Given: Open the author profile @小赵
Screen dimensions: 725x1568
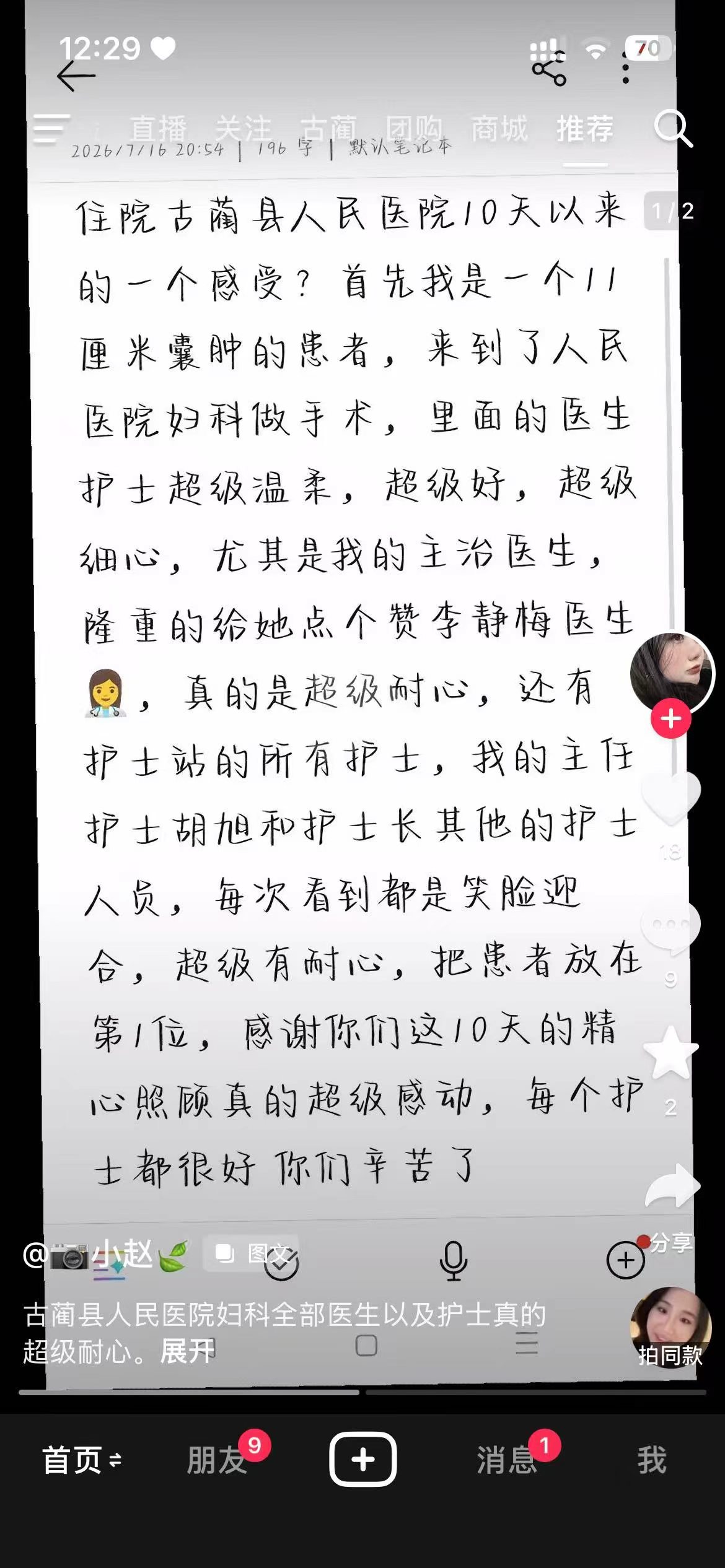Looking at the screenshot, I should point(105,1255).
